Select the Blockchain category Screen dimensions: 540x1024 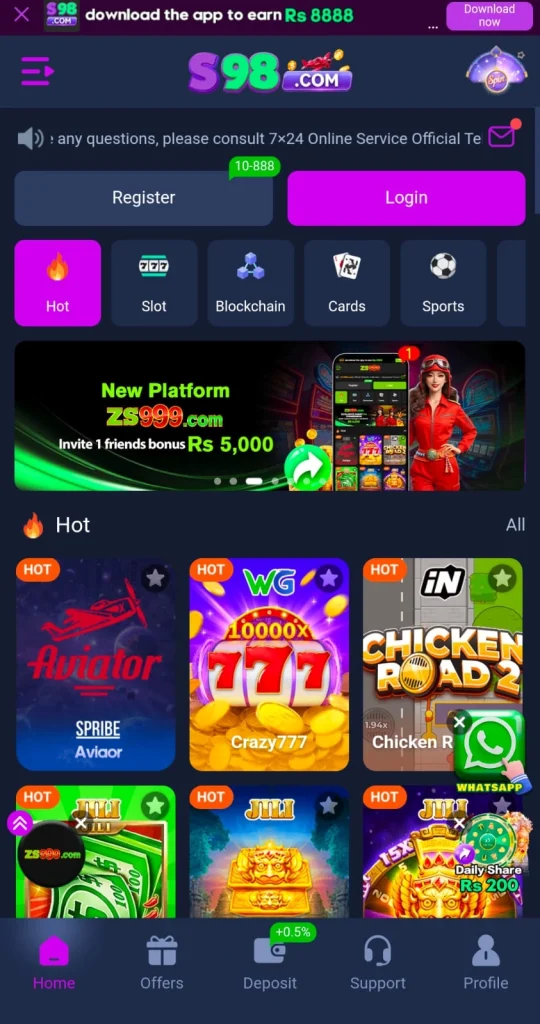[x=251, y=283]
